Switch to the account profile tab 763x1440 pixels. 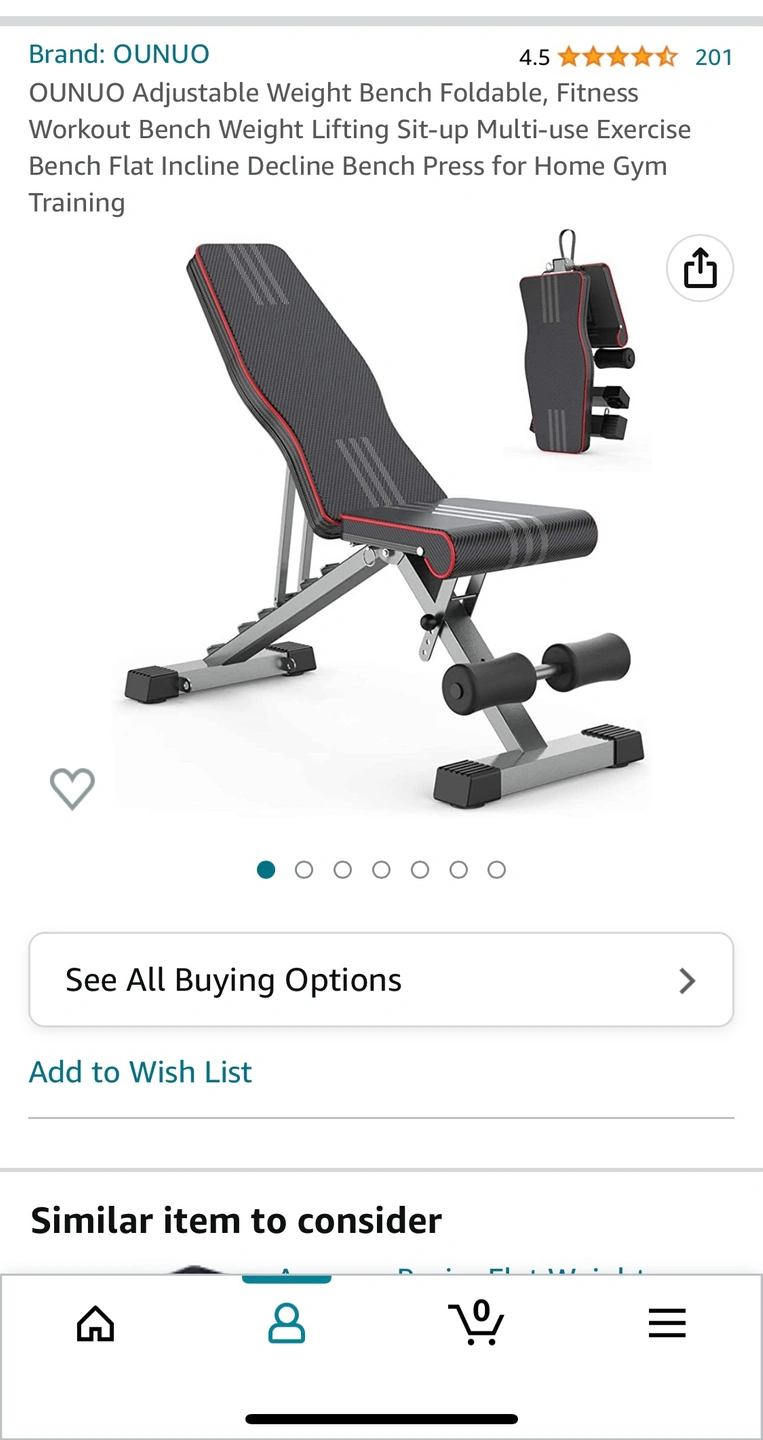[286, 1324]
